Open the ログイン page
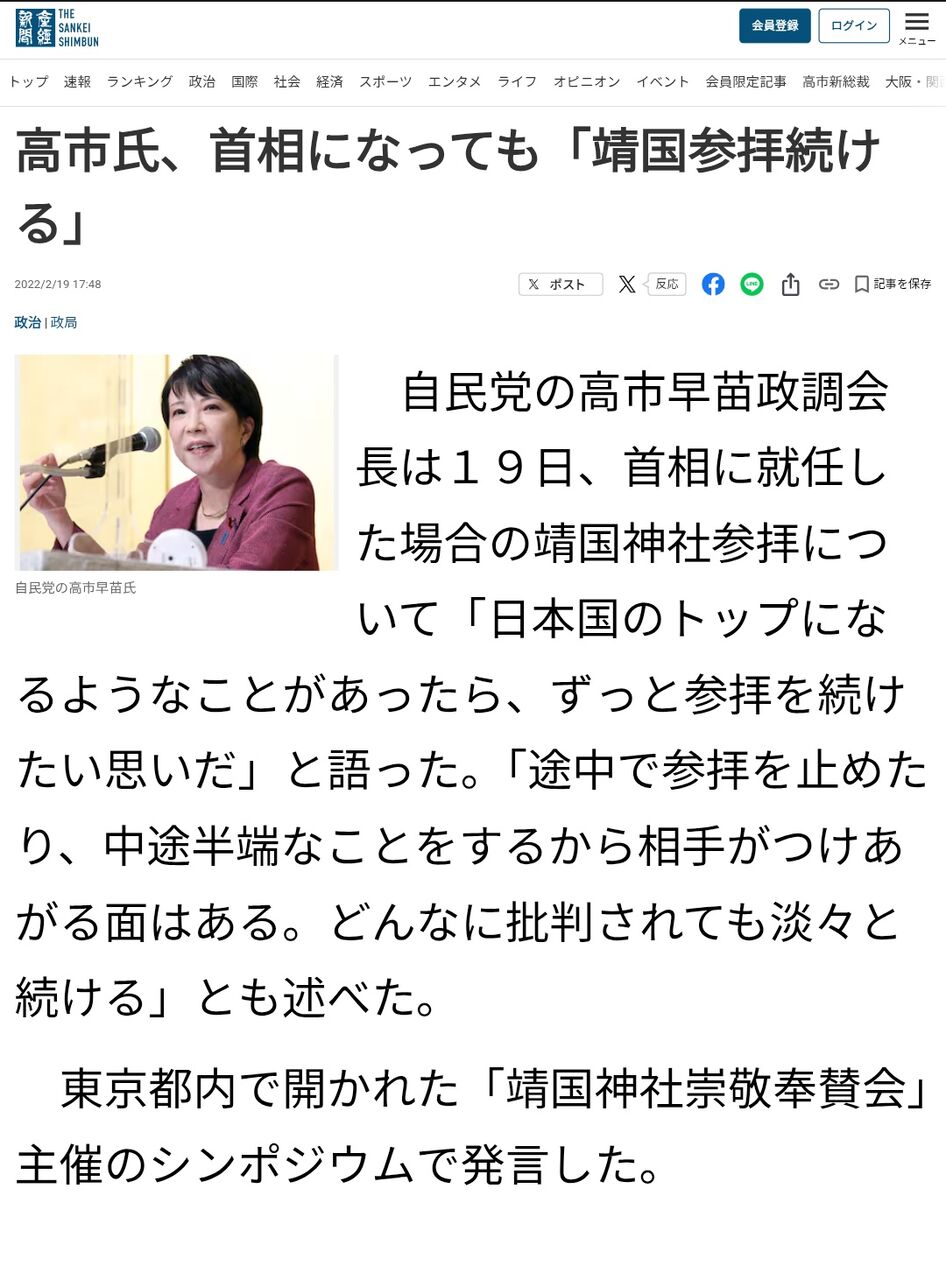This screenshot has height=1280, width=946. point(853,26)
